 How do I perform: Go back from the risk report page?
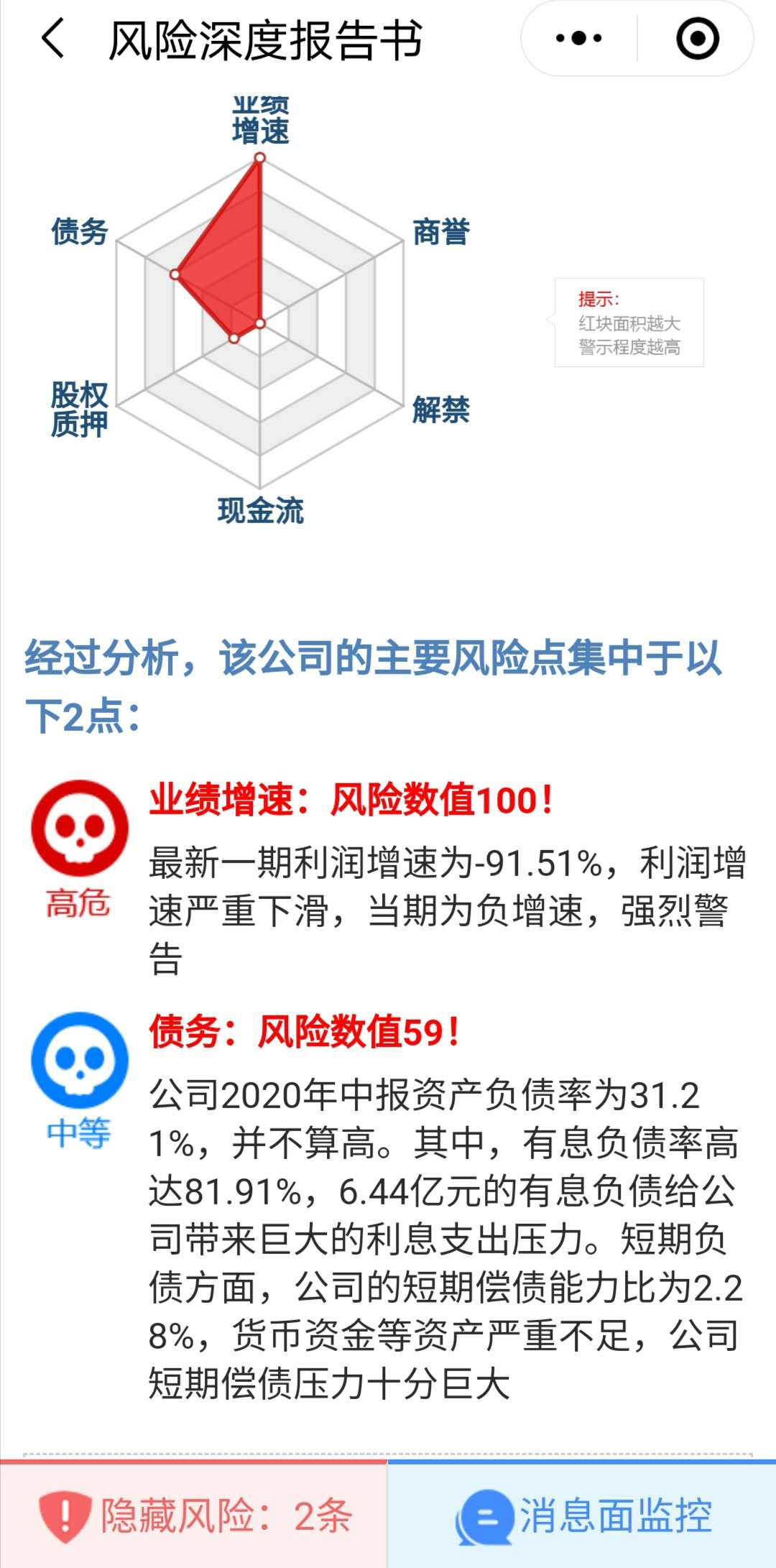(x=53, y=39)
